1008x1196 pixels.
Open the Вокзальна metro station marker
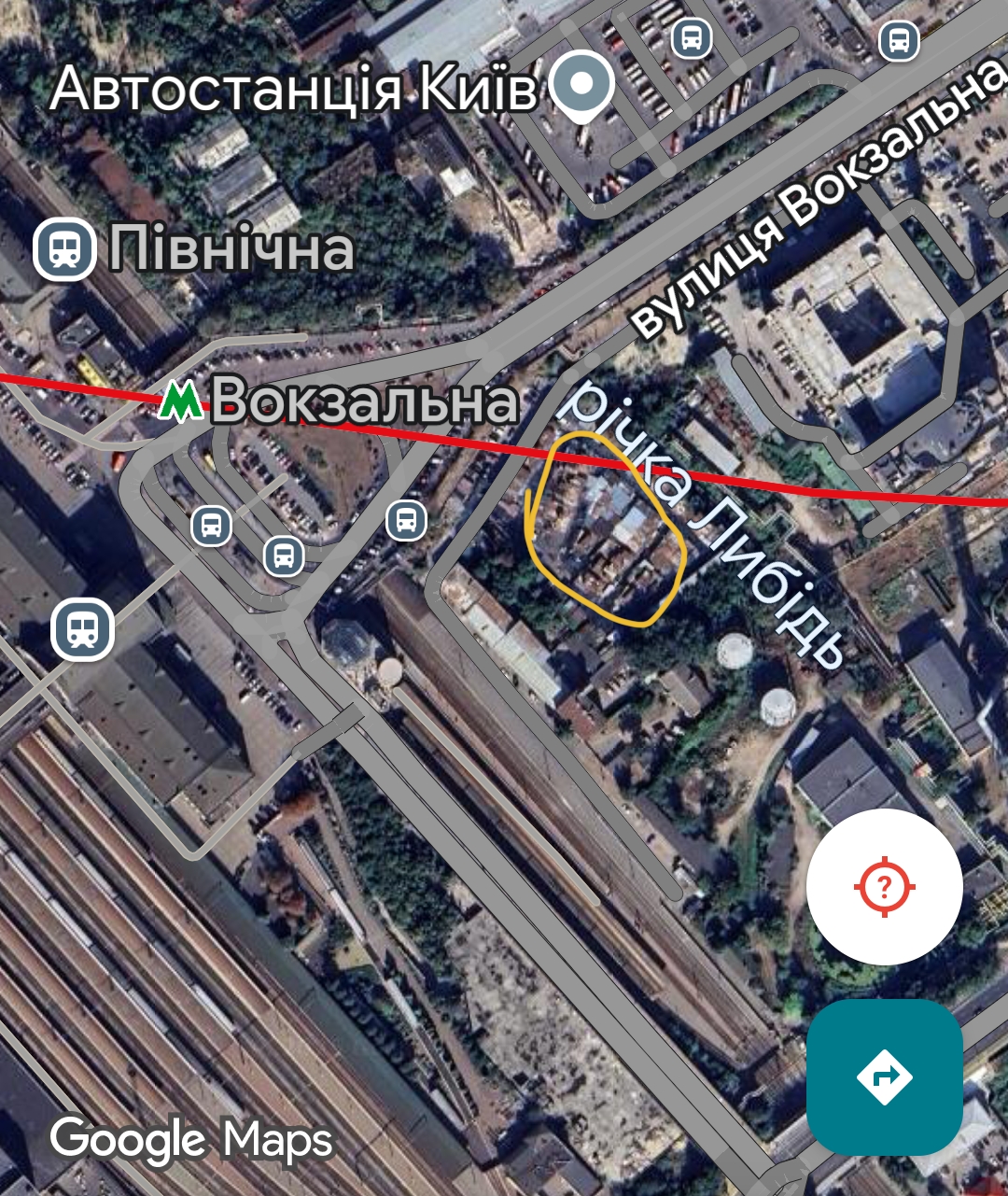180,401
